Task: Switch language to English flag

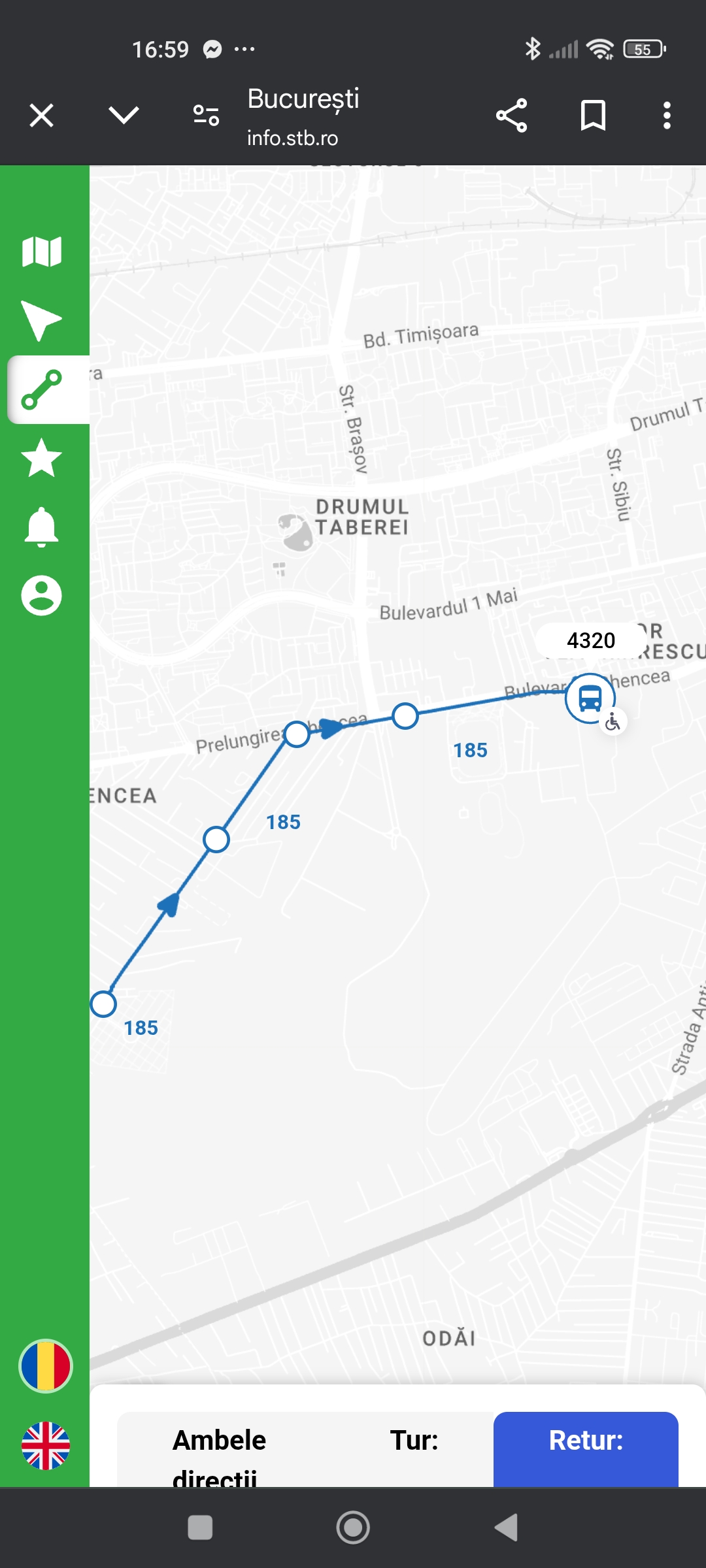Action: click(x=45, y=1446)
